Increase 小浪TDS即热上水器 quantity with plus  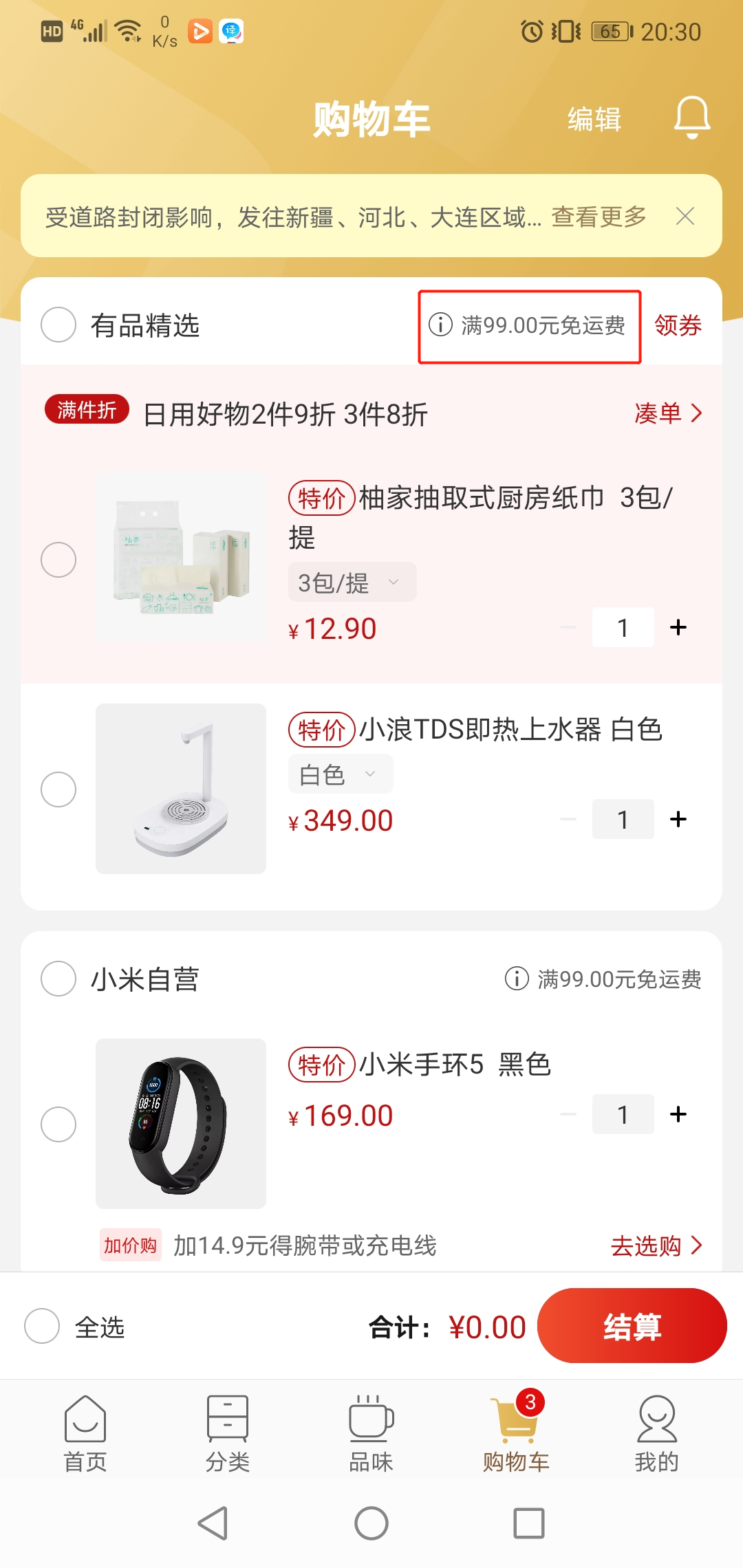678,818
